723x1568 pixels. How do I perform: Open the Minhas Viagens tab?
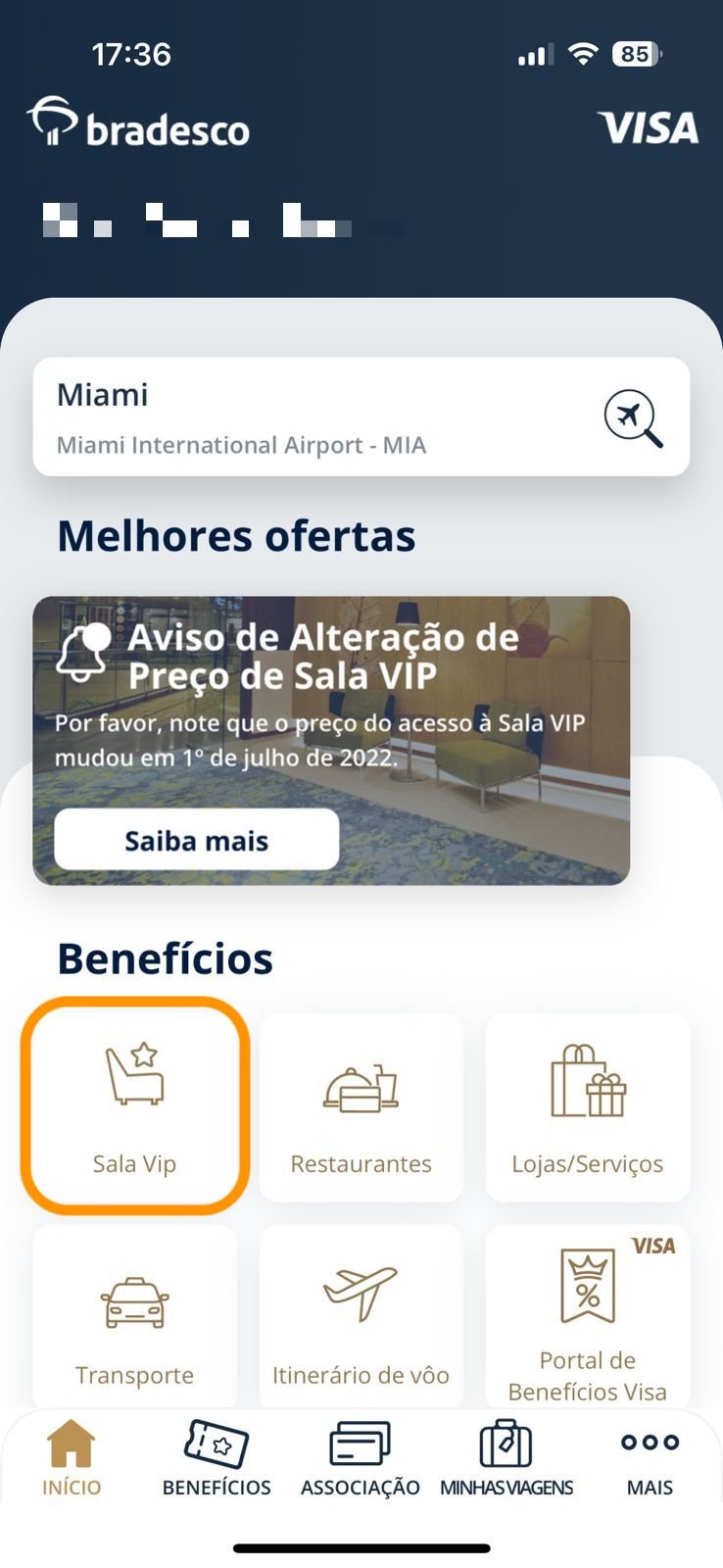coord(506,1458)
